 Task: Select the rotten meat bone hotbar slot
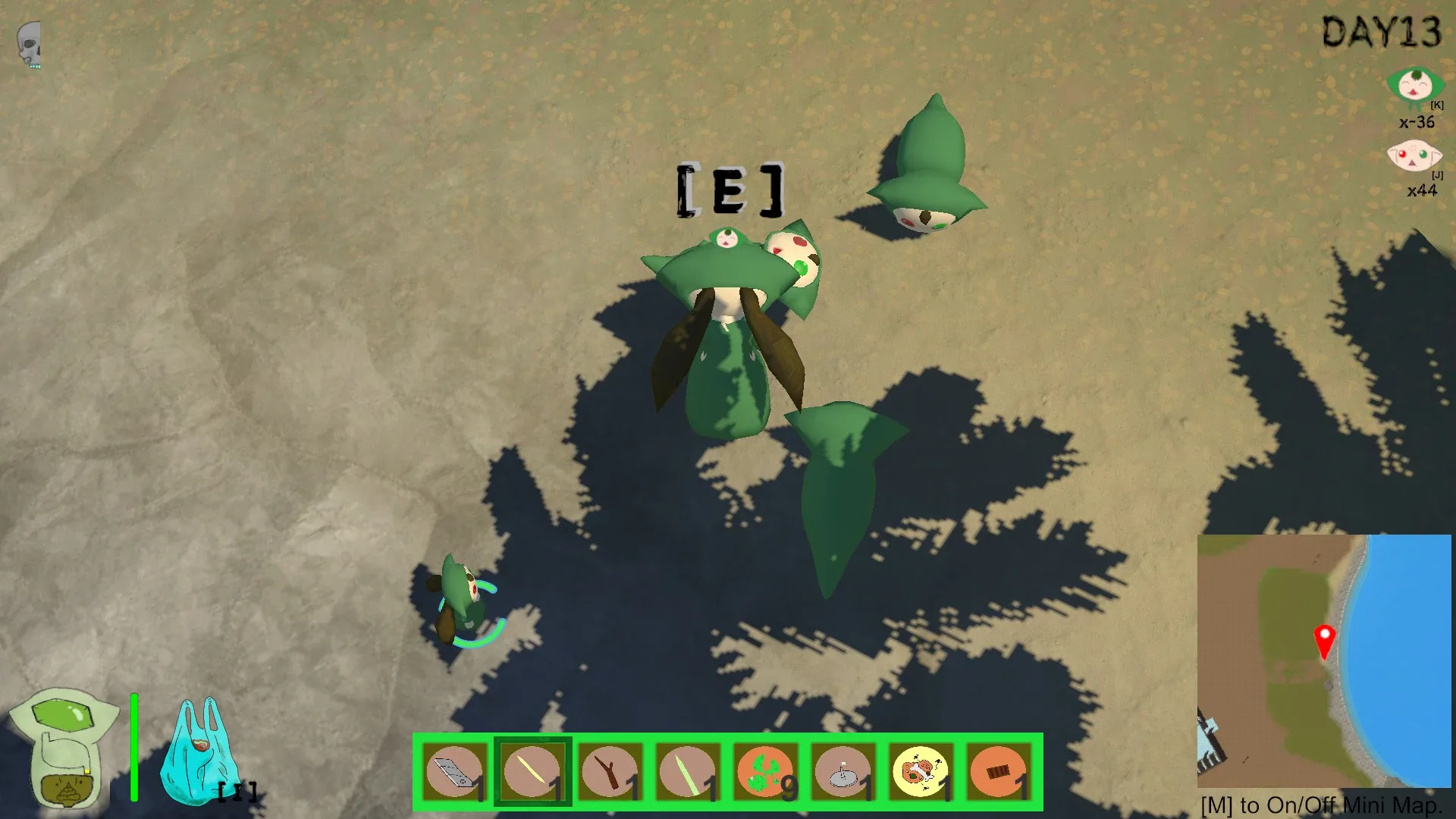pyautogui.click(x=921, y=772)
